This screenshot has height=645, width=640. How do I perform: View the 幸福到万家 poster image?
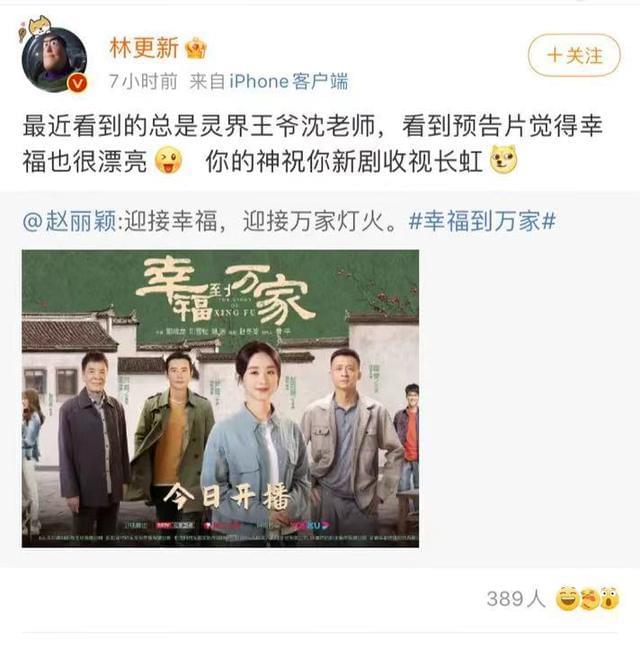[220, 398]
